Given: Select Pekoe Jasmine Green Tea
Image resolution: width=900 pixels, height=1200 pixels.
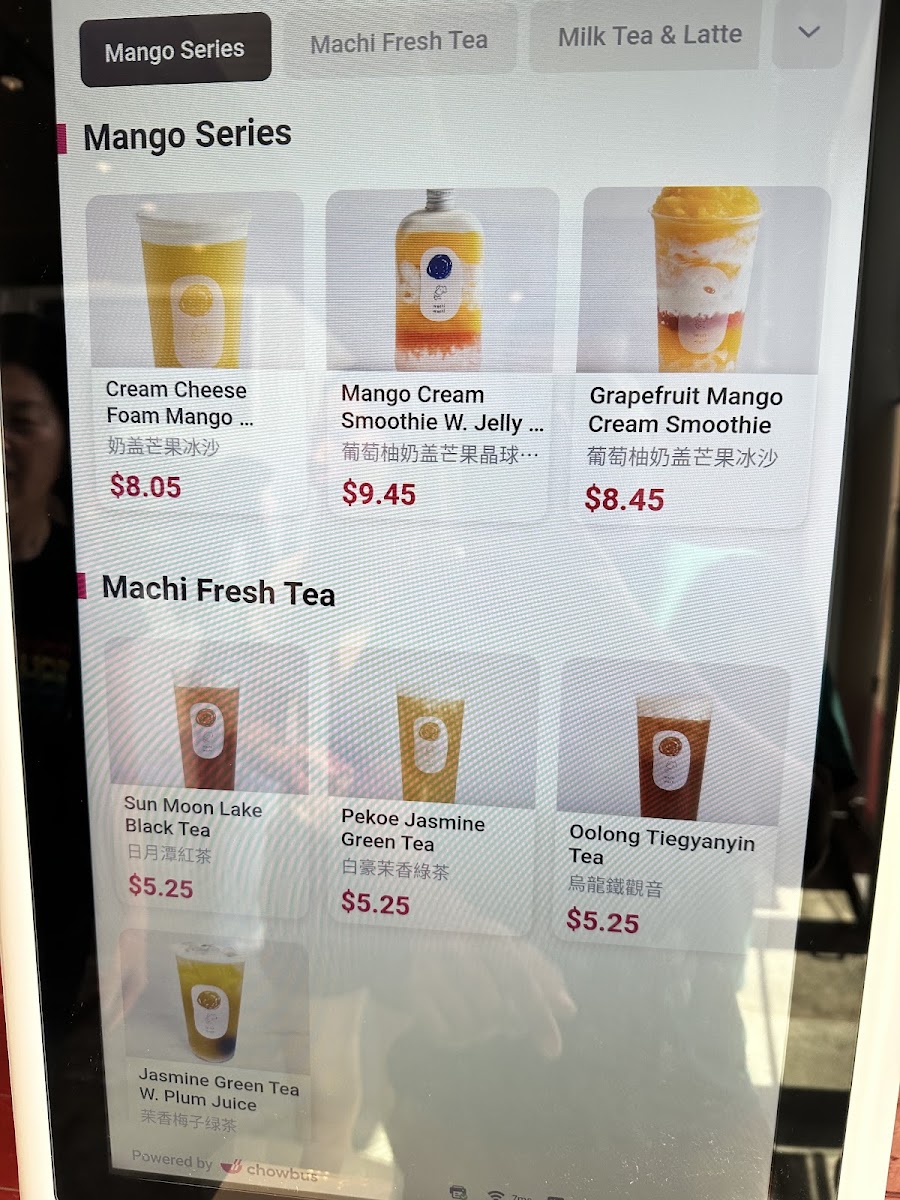Looking at the screenshot, I should tap(432, 785).
